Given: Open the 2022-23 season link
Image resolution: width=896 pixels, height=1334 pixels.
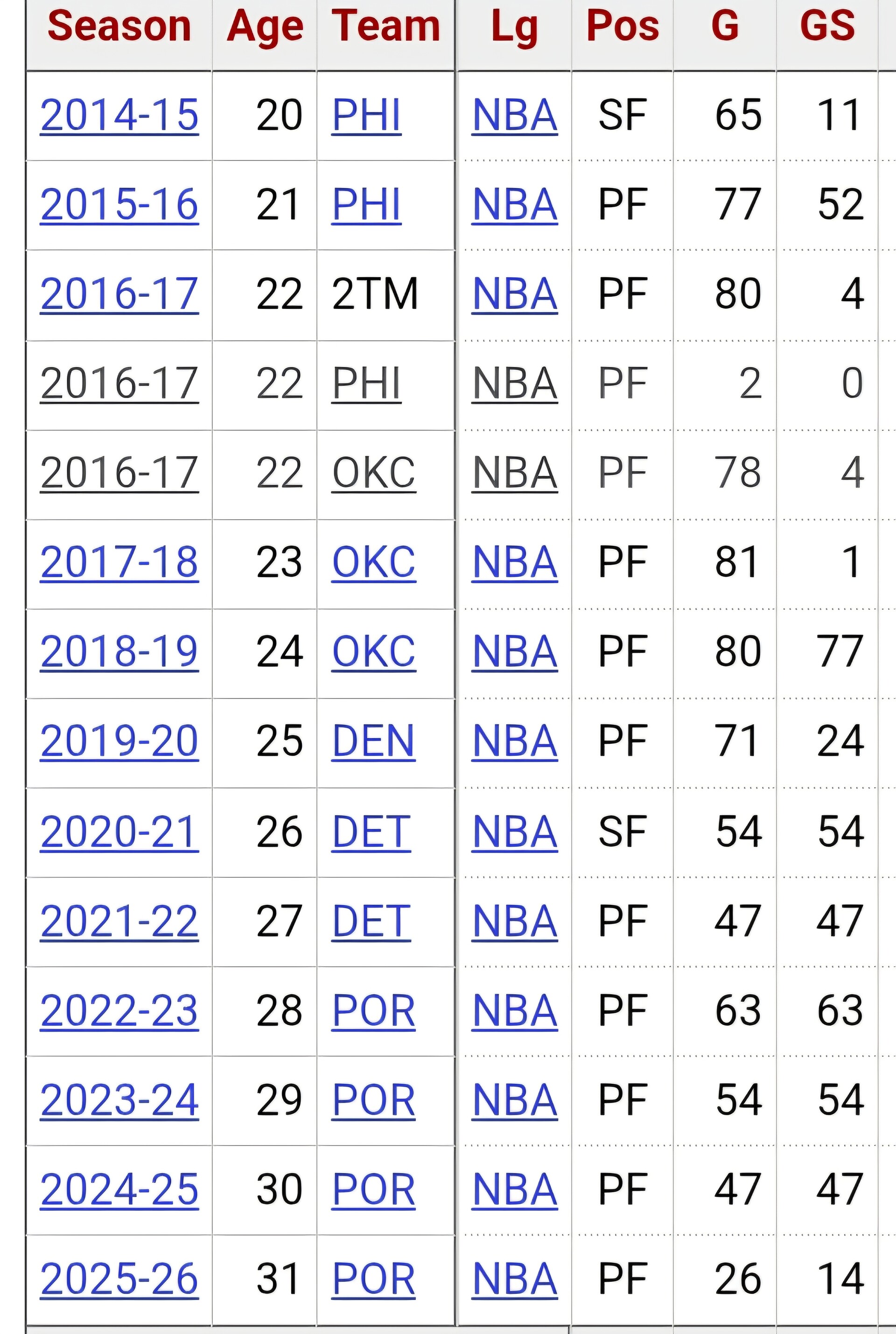Looking at the screenshot, I should (x=119, y=1010).
